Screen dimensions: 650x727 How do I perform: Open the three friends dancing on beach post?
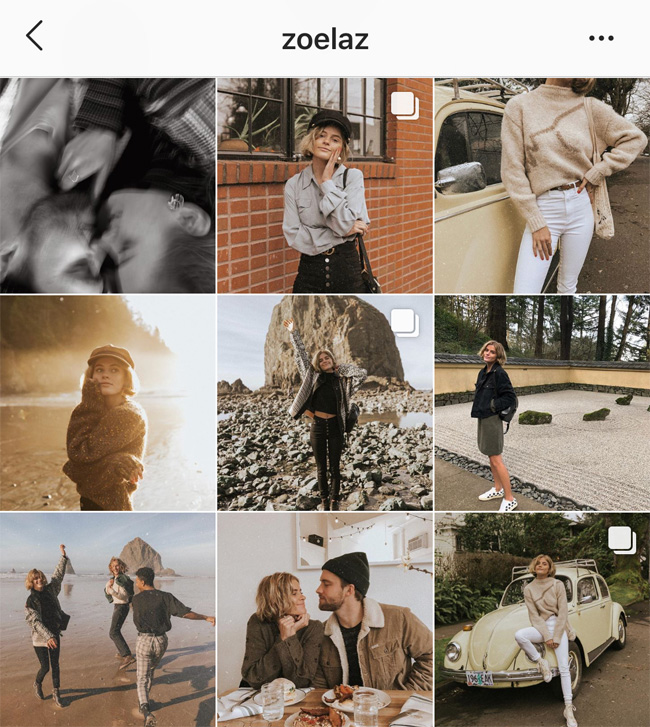pyautogui.click(x=107, y=620)
